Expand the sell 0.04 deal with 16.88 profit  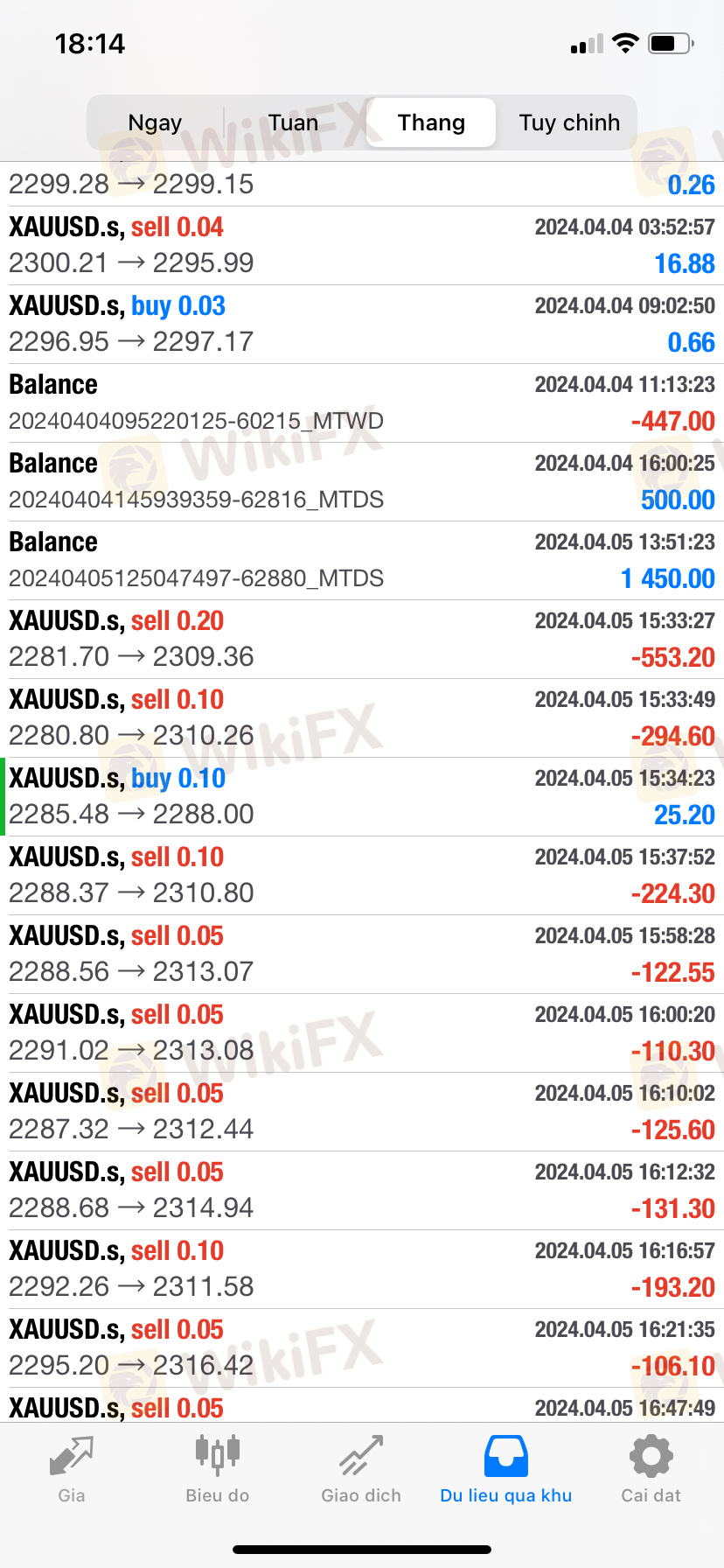click(362, 246)
